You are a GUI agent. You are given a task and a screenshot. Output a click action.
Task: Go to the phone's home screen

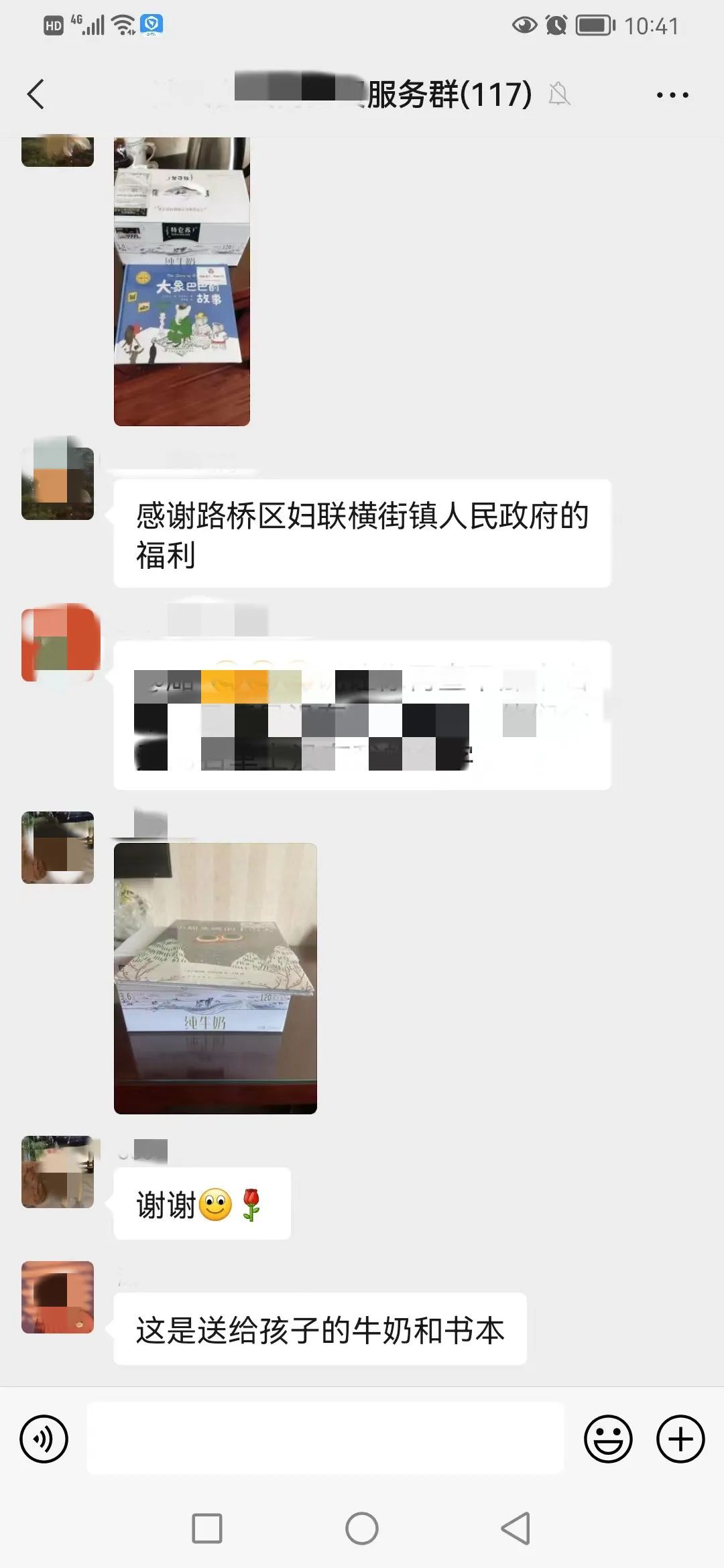[362, 1528]
